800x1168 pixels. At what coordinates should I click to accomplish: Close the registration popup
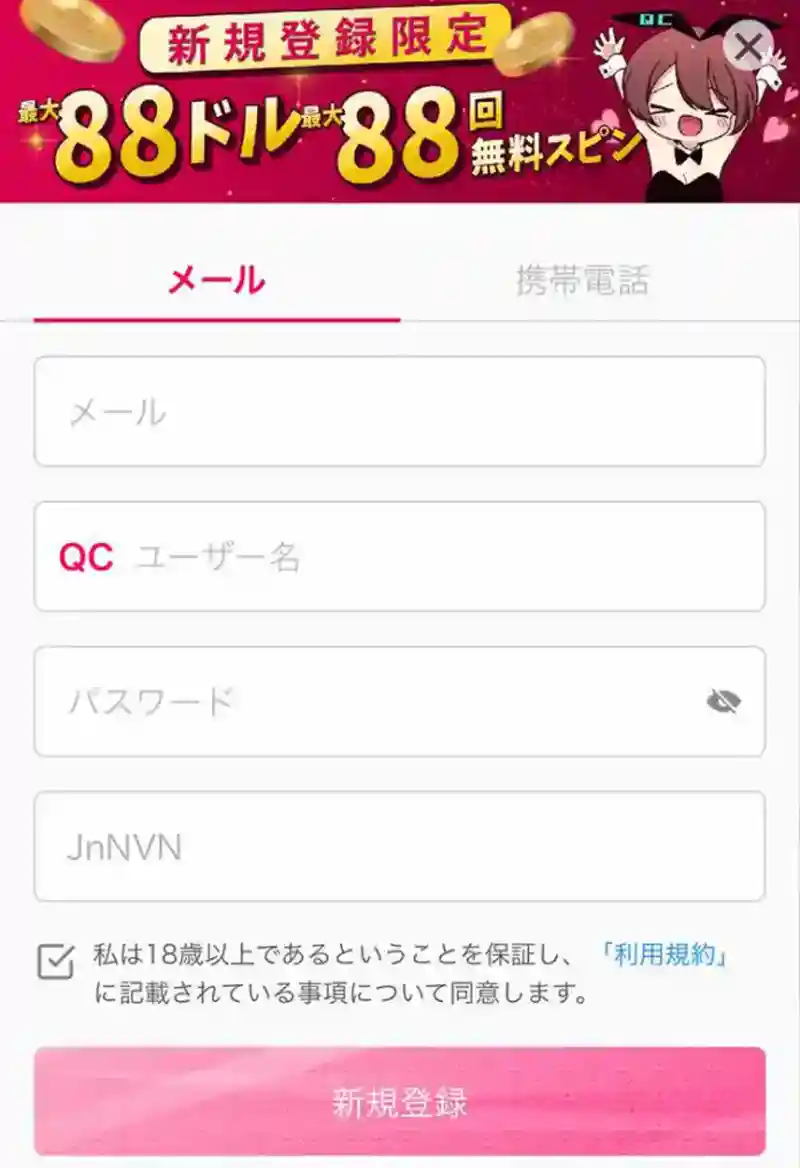[x=748, y=45]
